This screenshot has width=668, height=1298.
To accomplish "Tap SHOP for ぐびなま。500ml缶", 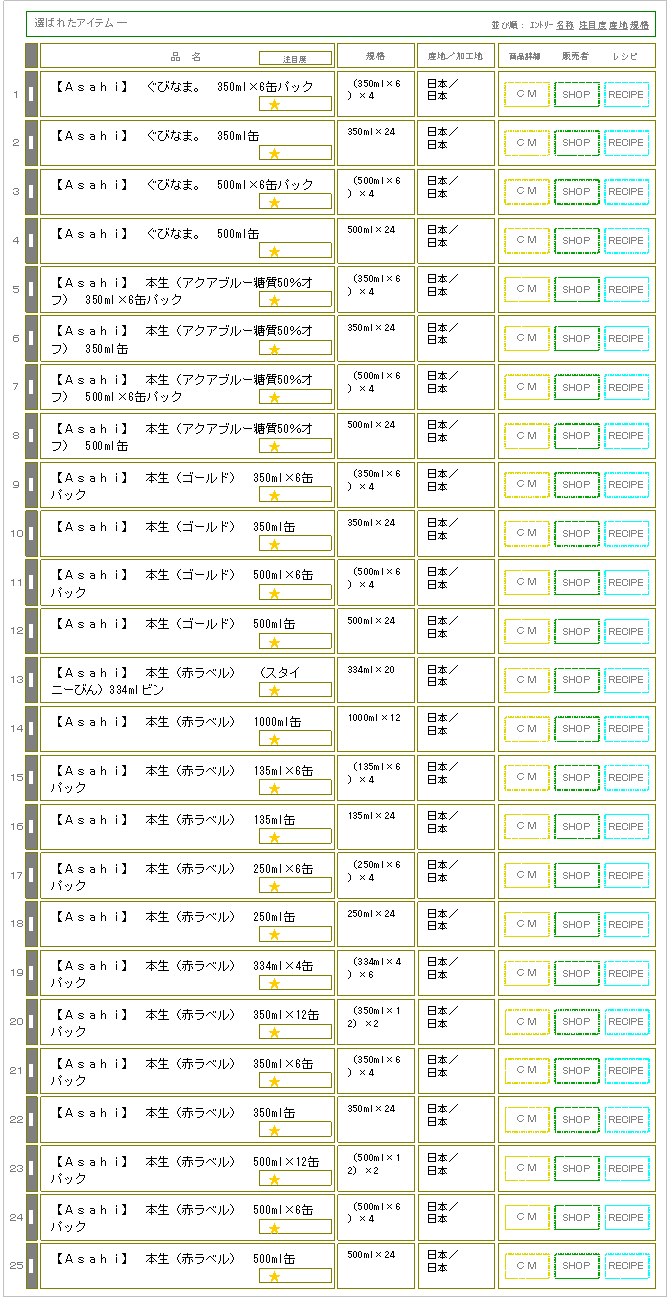I will [576, 241].
